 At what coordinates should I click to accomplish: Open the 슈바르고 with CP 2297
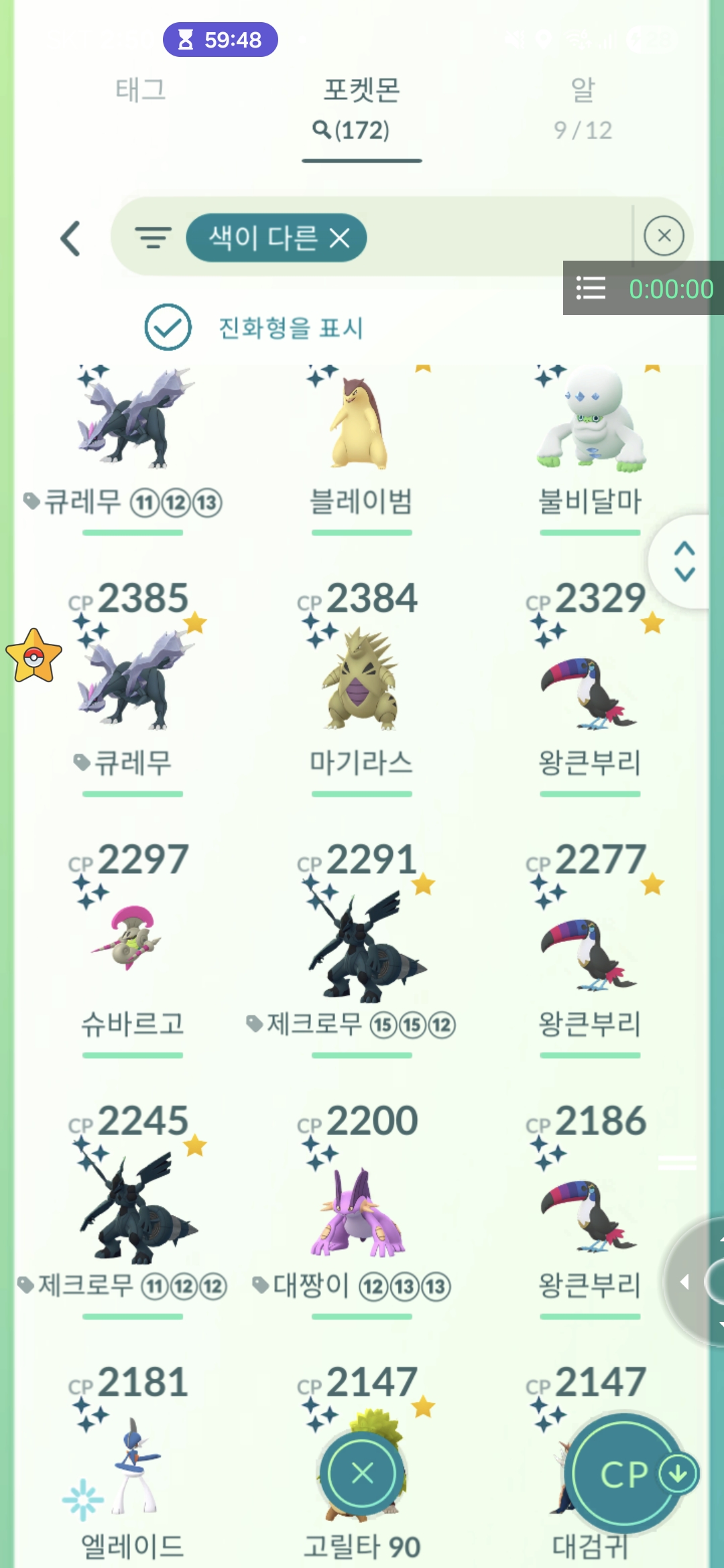tap(133, 938)
